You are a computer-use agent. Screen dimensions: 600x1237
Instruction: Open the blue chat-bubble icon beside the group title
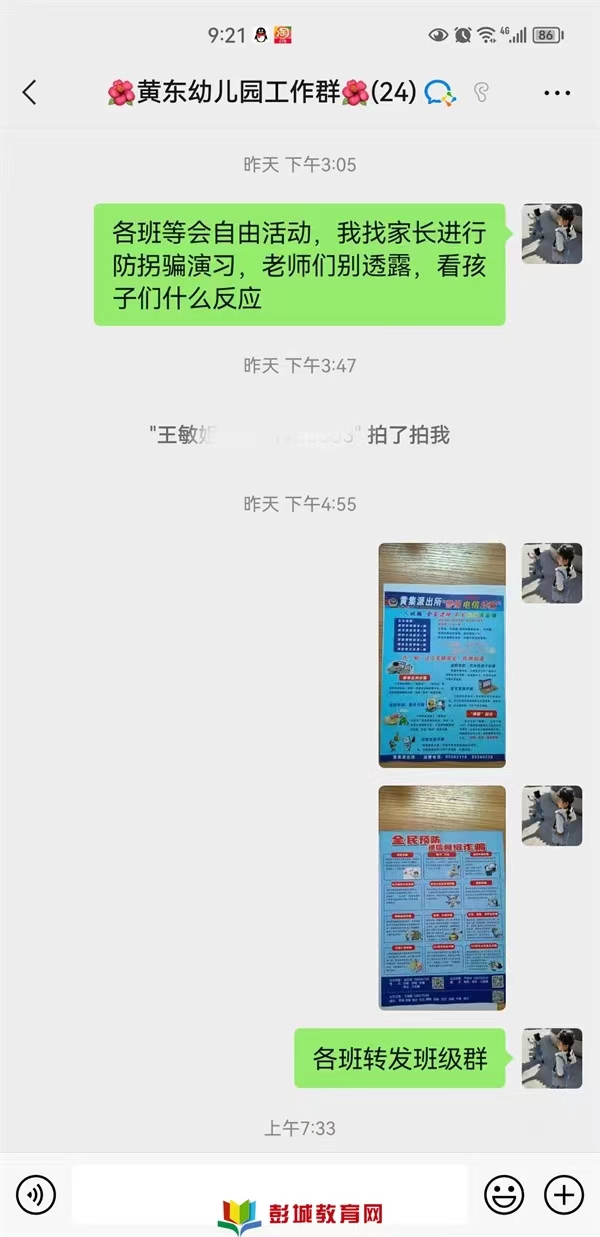coord(441,93)
